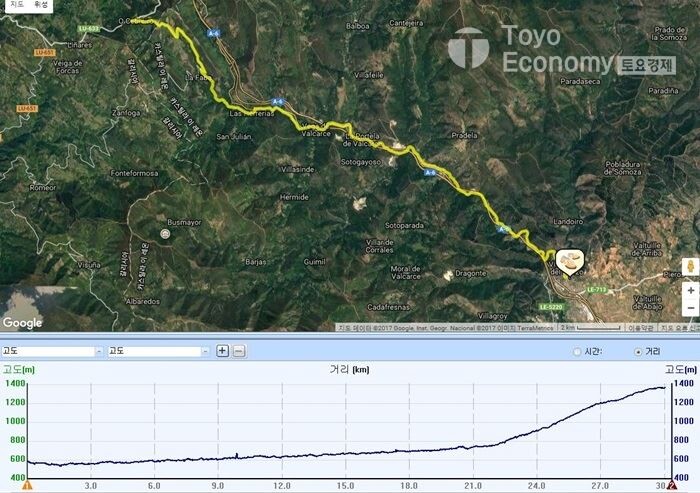This screenshot has width=700, height=493.
Task: Switch map to 위성 satellite view
Action: click(x=41, y=5)
